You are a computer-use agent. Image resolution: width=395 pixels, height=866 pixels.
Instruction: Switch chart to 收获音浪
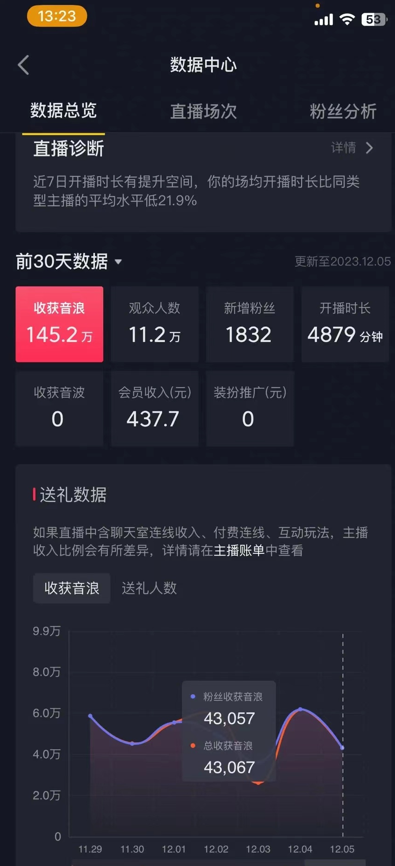click(72, 588)
